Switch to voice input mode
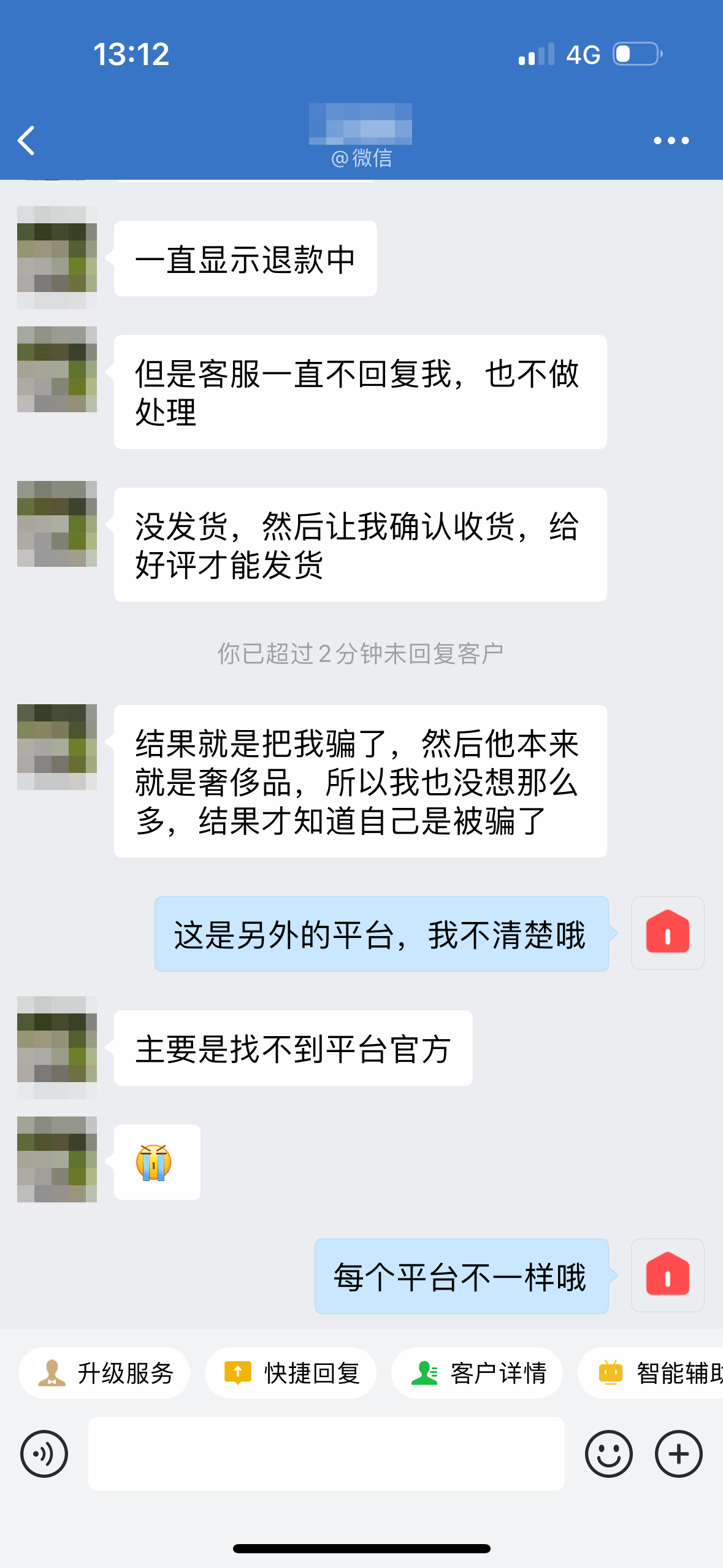 [44, 1454]
